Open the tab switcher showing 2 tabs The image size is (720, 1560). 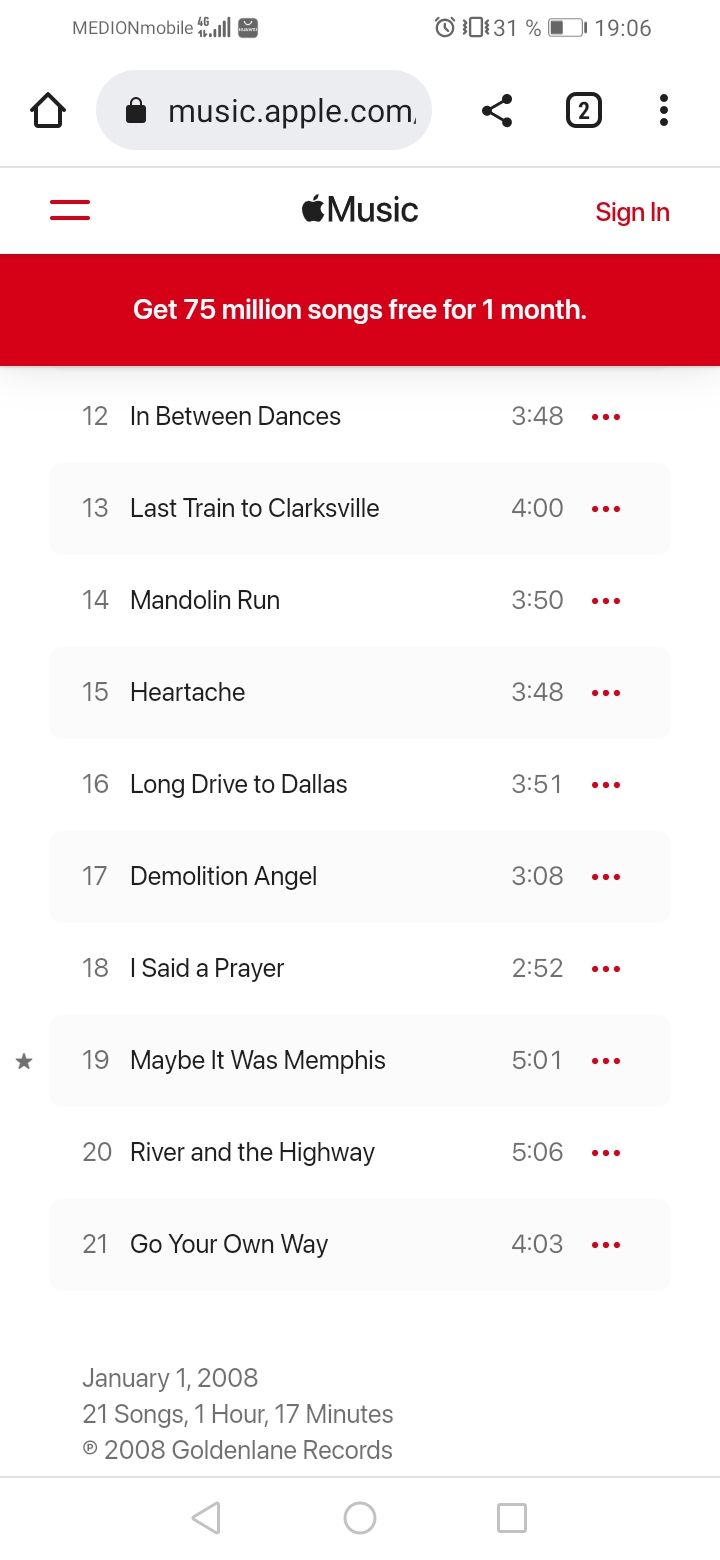pos(584,110)
